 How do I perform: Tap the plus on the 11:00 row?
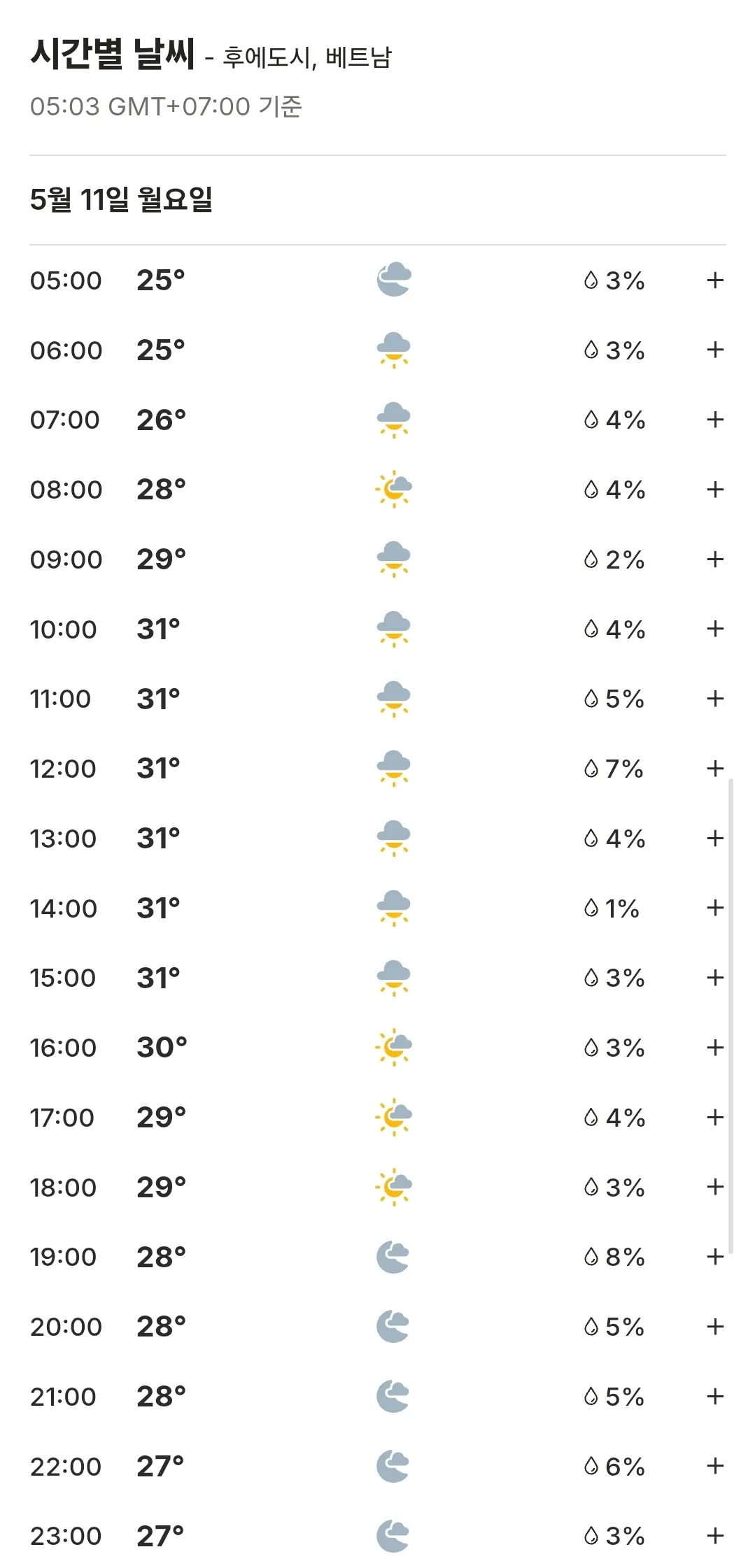point(714,699)
